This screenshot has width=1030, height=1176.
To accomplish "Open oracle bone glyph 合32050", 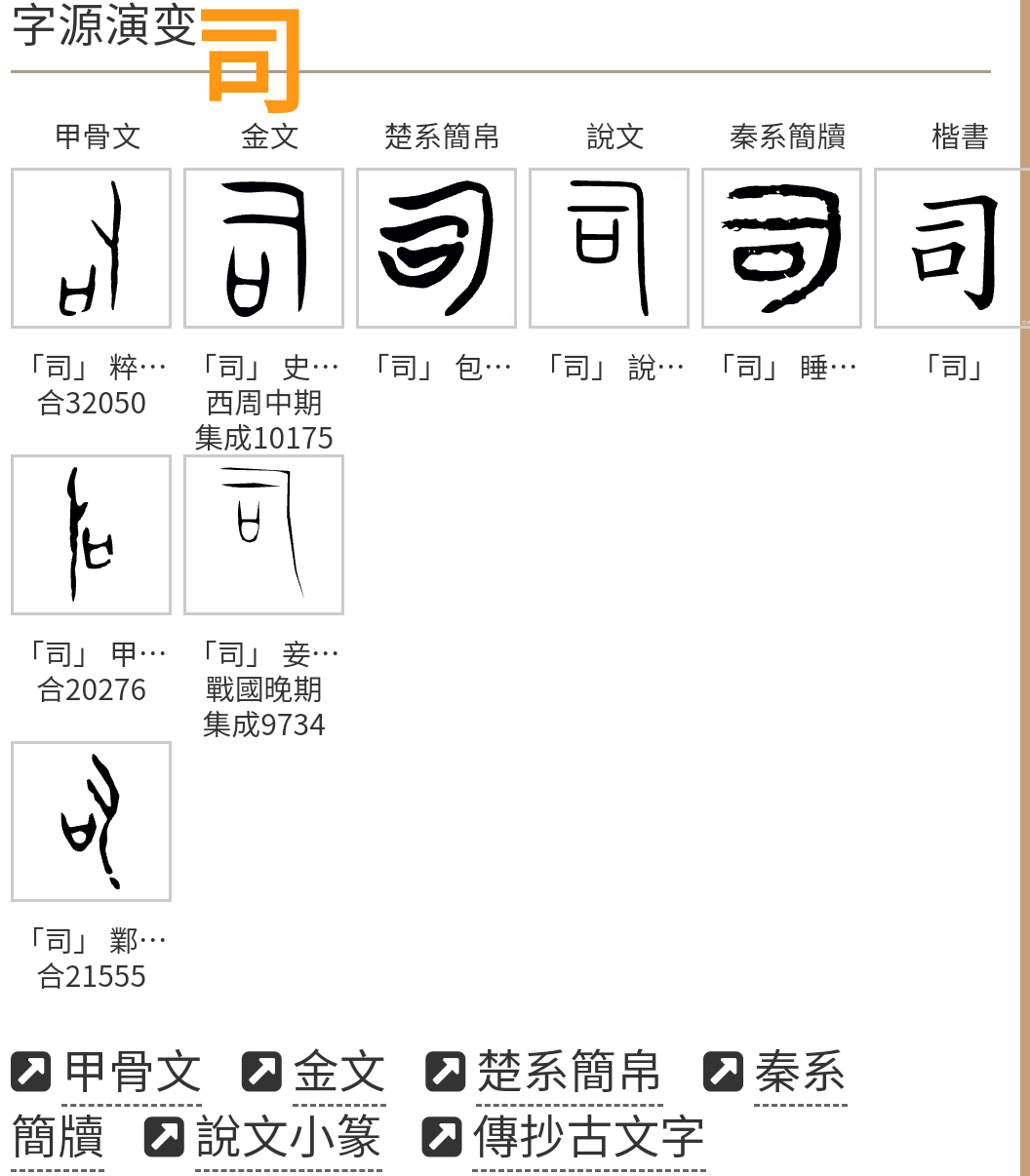I will (91, 248).
